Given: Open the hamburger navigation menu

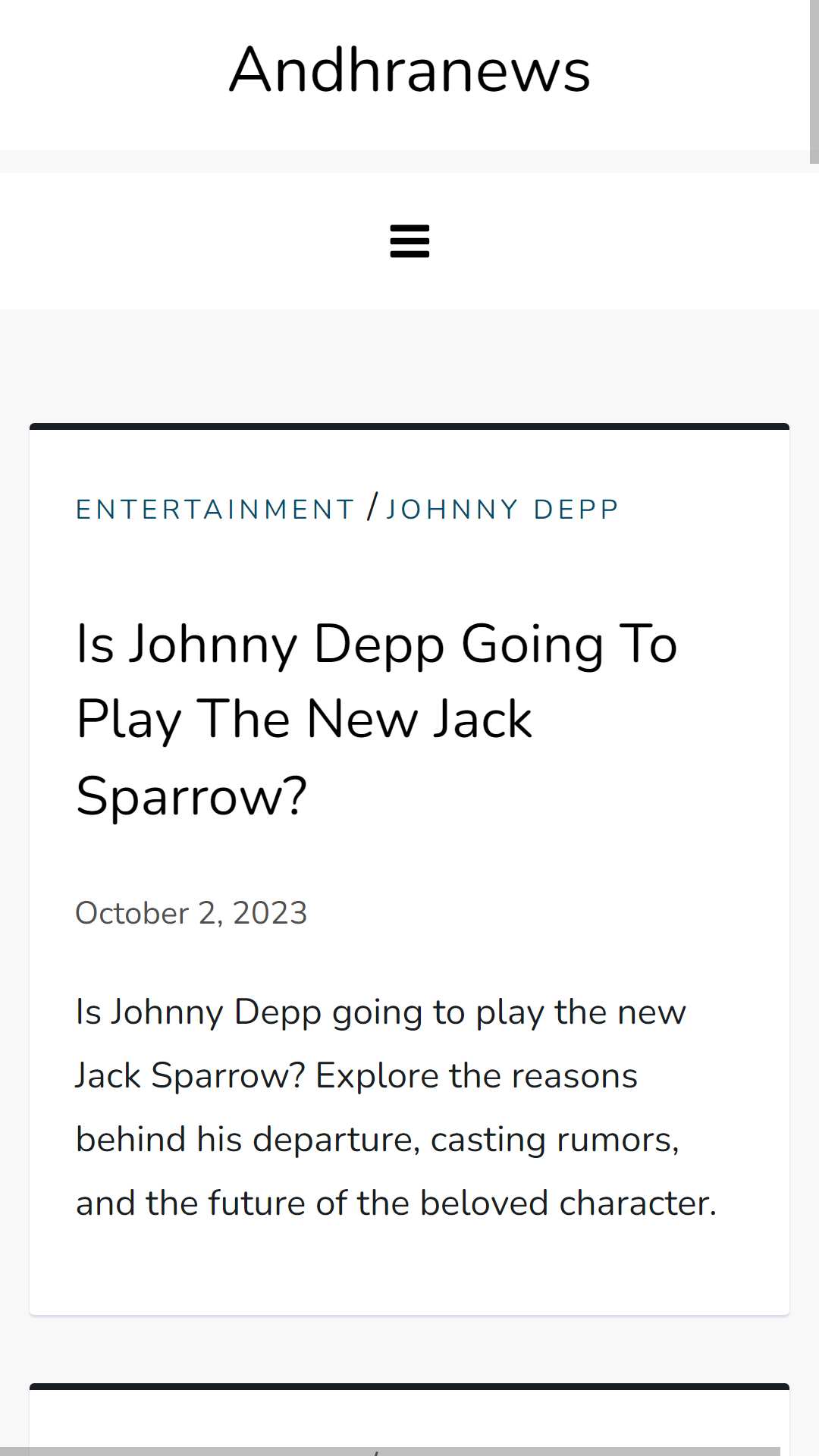Looking at the screenshot, I should point(409,241).
